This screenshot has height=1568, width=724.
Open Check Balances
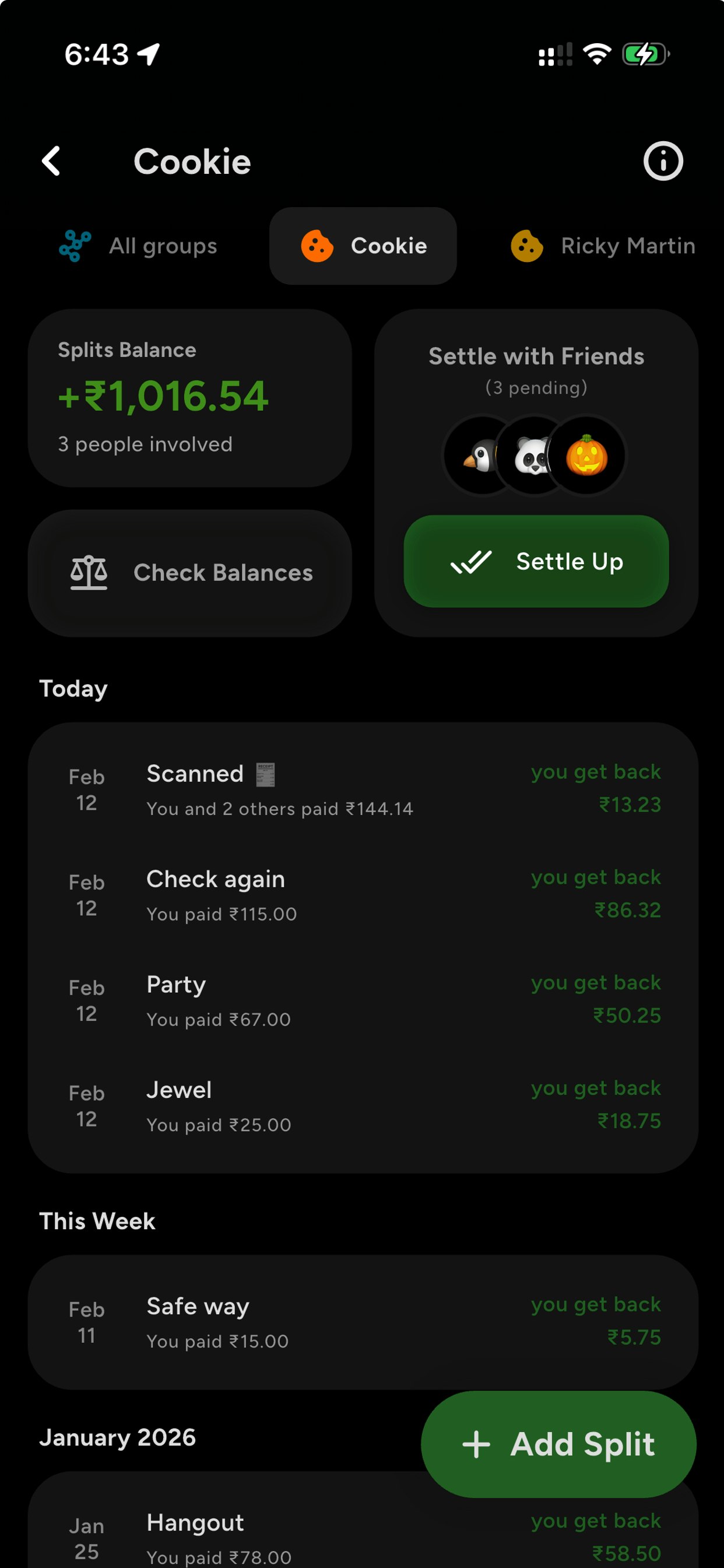[x=190, y=573]
